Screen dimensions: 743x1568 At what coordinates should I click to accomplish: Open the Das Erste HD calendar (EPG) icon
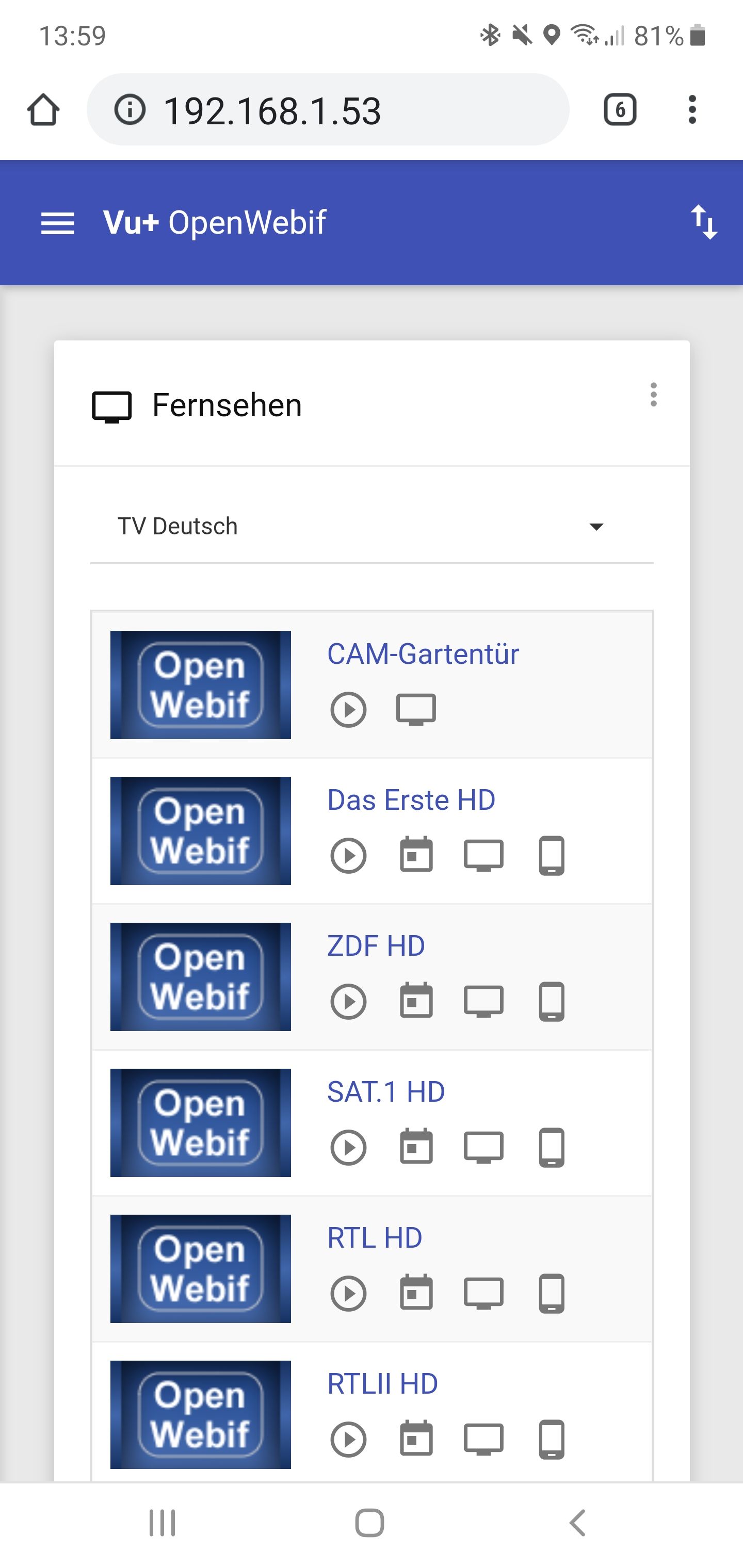point(416,855)
